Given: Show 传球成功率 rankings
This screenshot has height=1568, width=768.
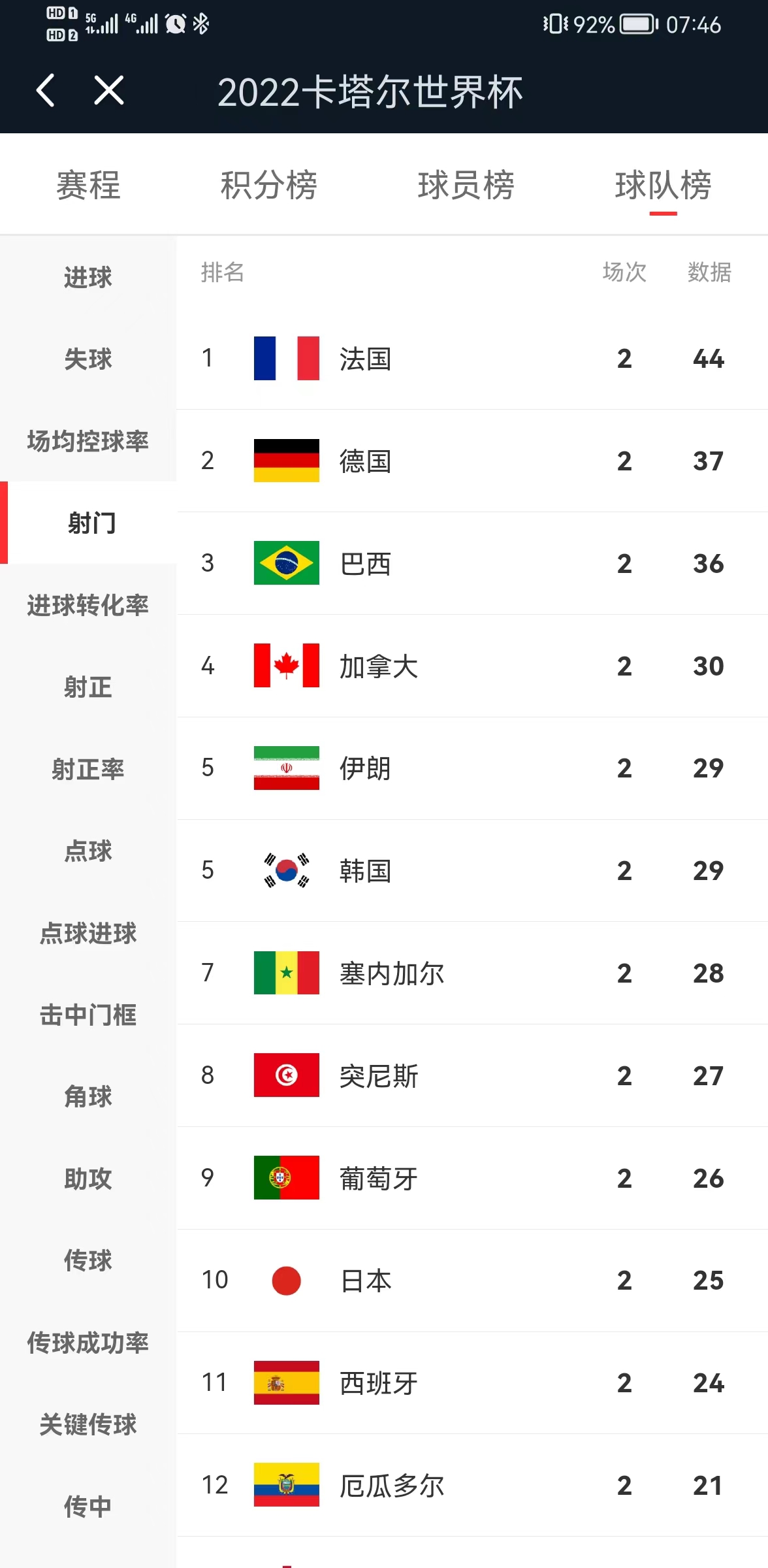Looking at the screenshot, I should (x=88, y=1343).
